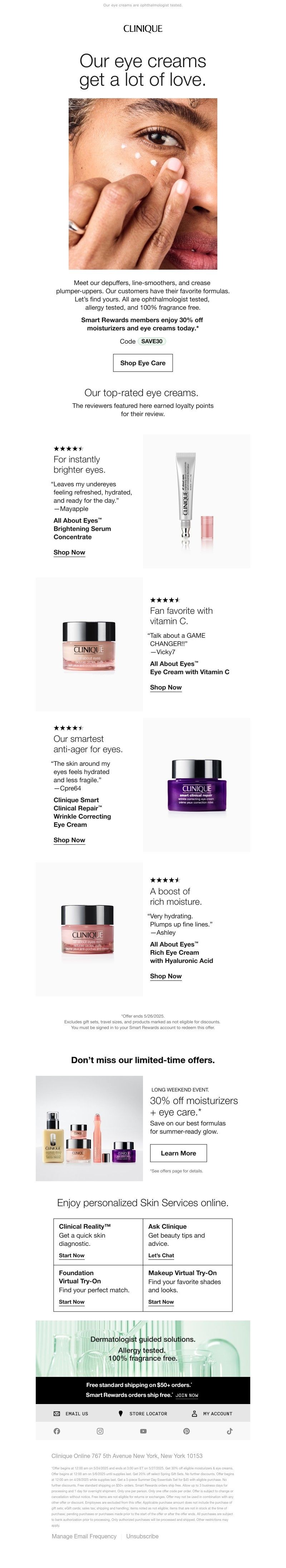Tap the Shop Eye Care button

[x=143, y=363]
